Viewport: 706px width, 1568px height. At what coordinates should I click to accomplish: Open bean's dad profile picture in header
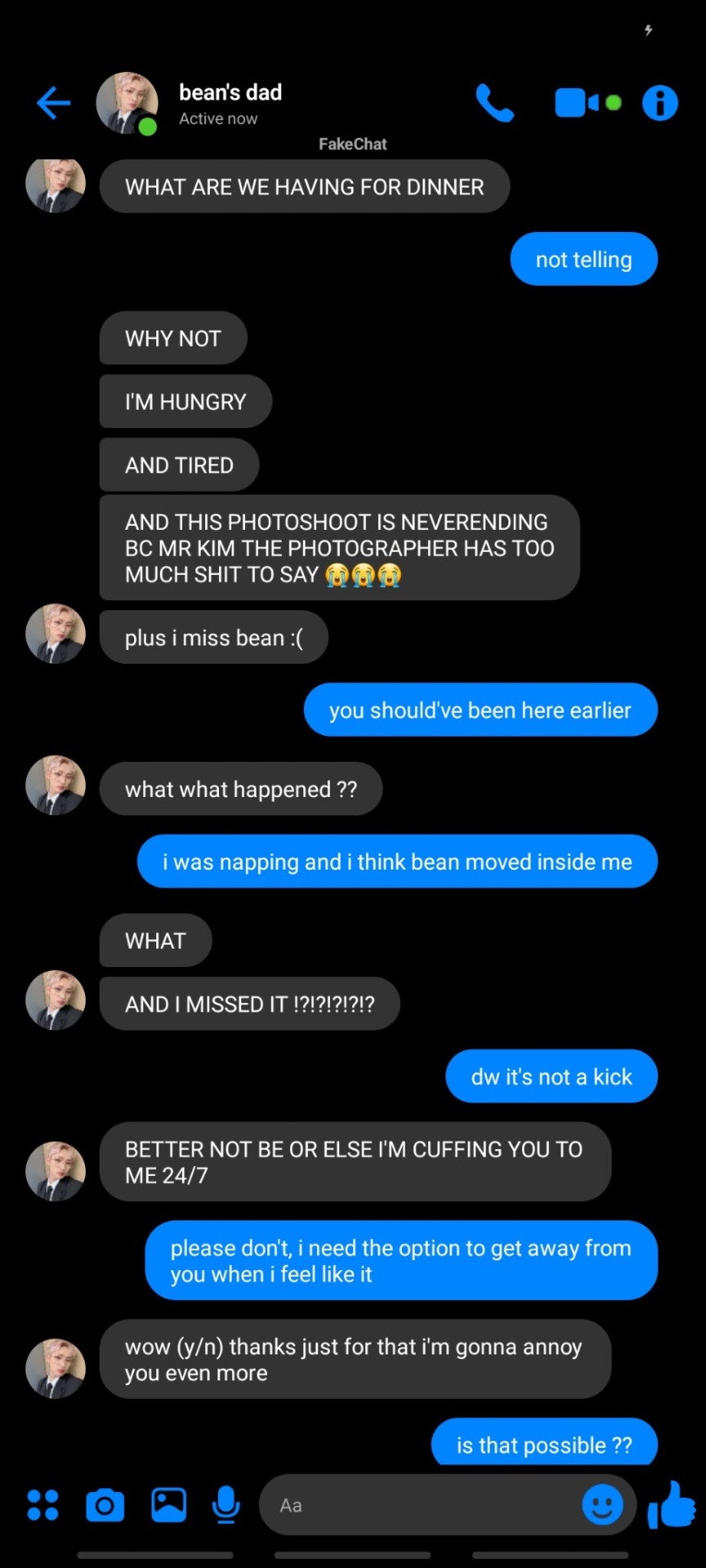(127, 103)
